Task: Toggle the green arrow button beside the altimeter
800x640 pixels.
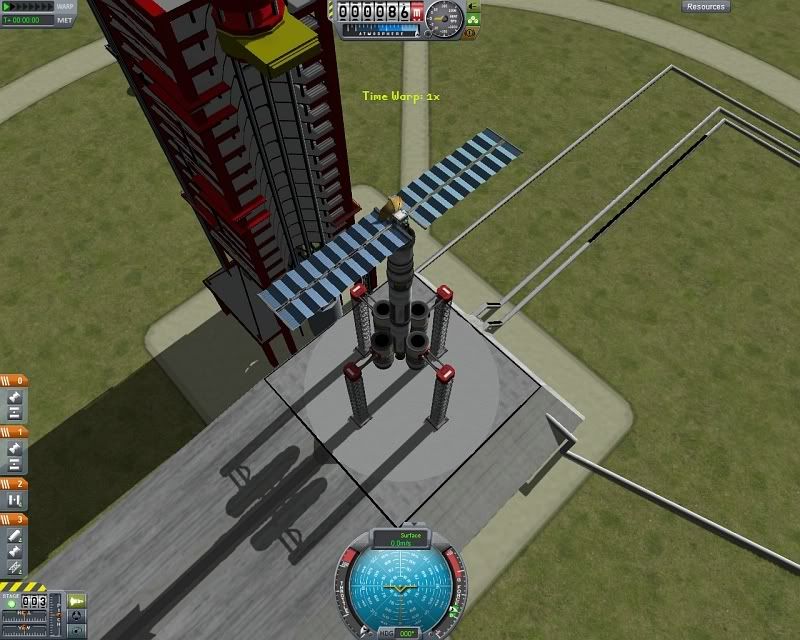Action: point(473,6)
